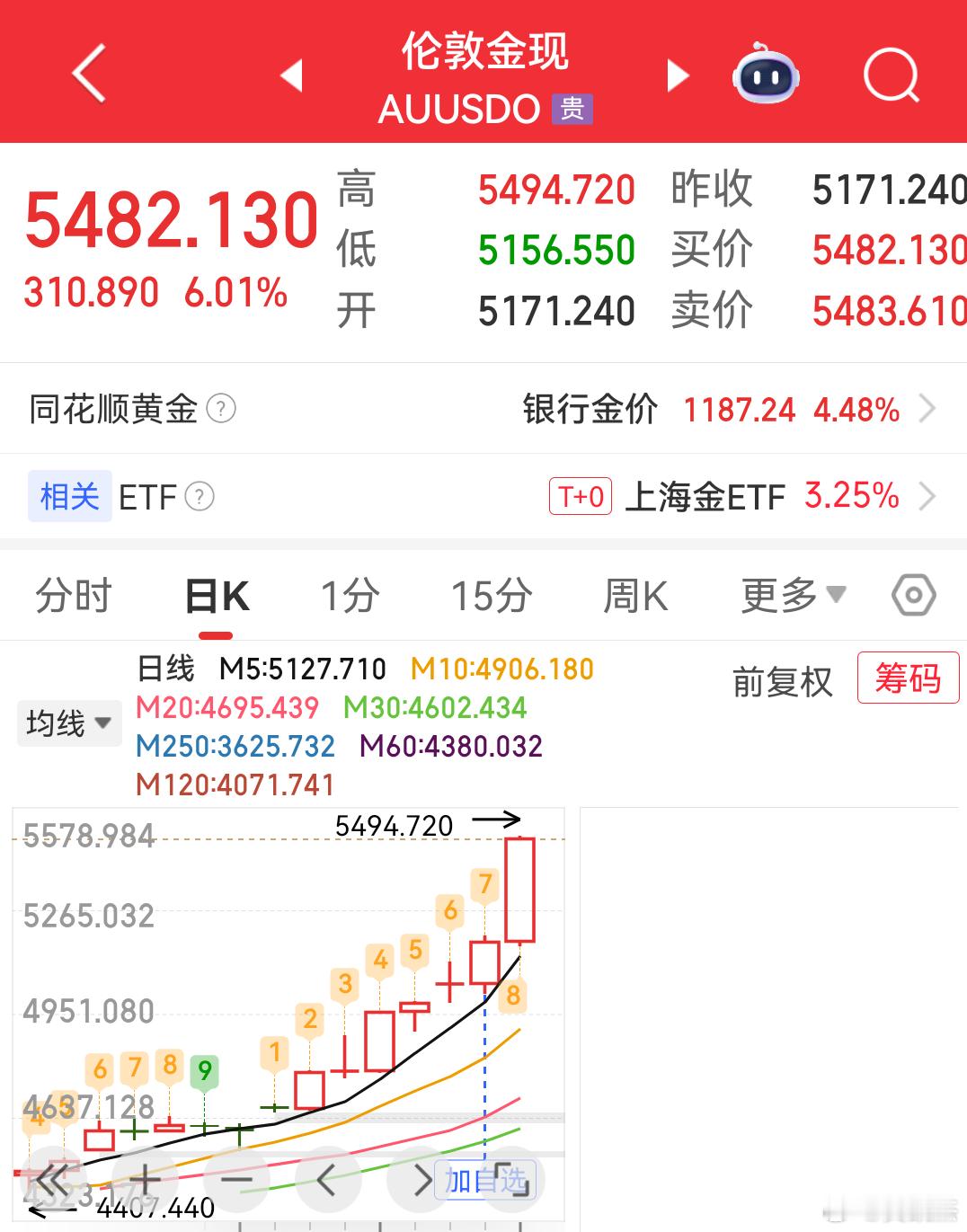Screen dimensions: 967x1232
Task: Open the 同花顺黄金 help question mark
Action: [222, 409]
